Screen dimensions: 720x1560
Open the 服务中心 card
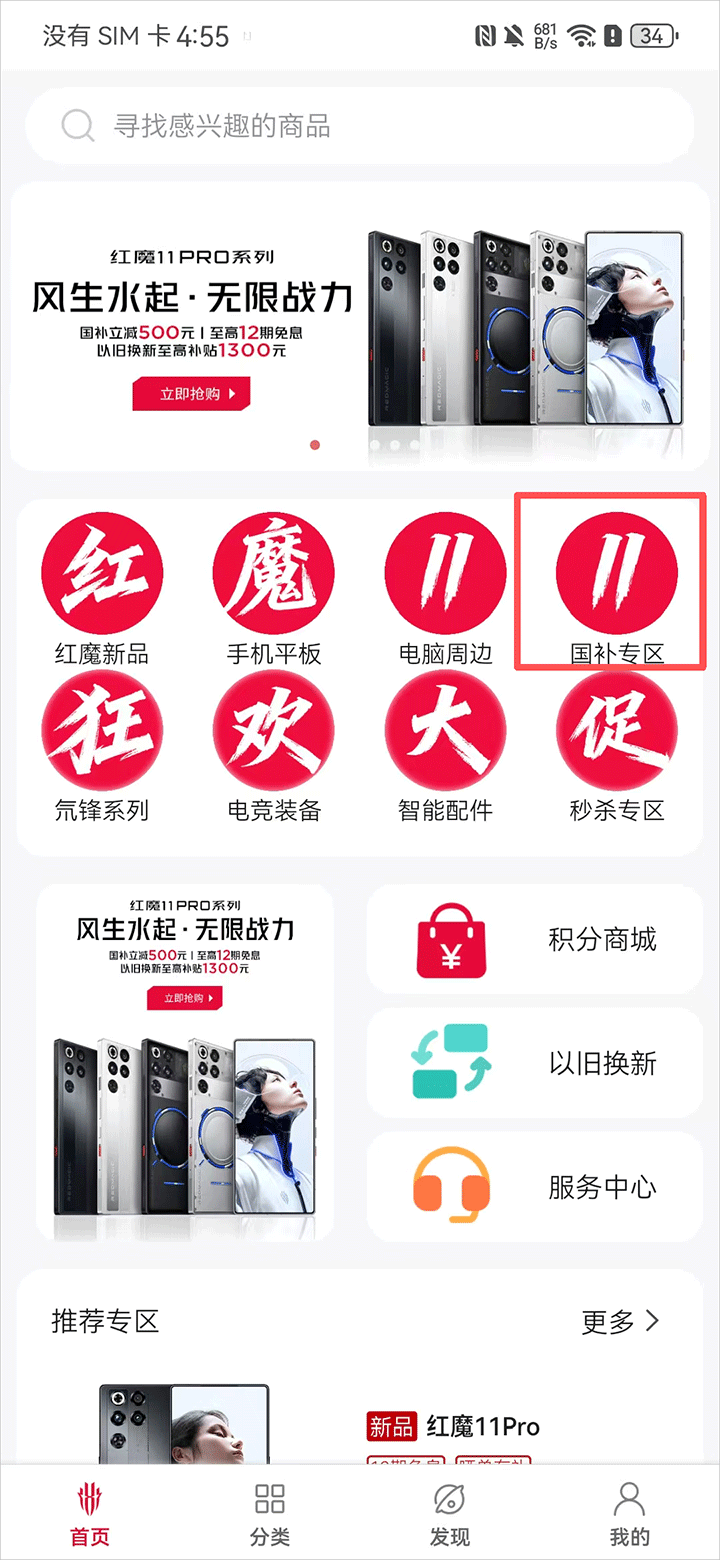point(535,1187)
